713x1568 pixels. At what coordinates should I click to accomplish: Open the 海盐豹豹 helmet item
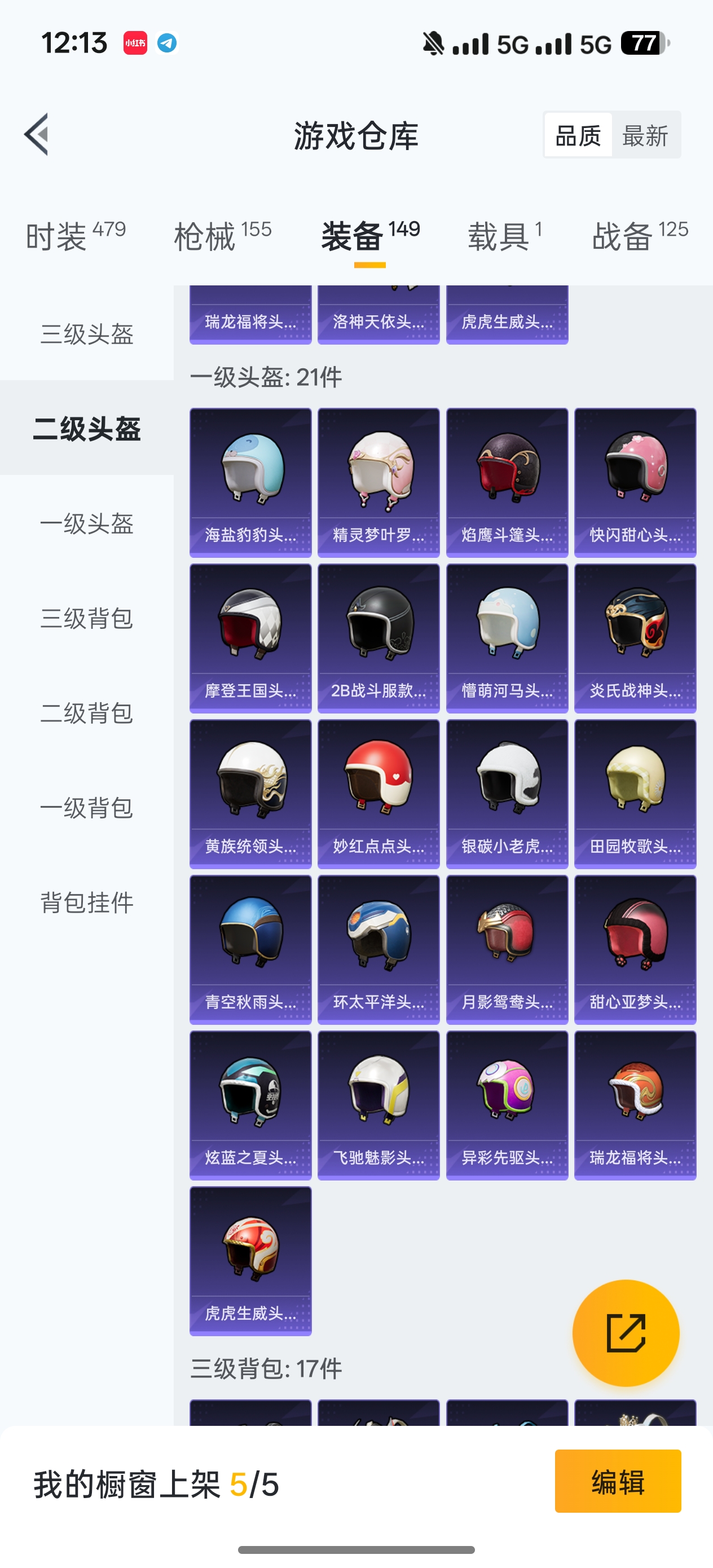(250, 482)
